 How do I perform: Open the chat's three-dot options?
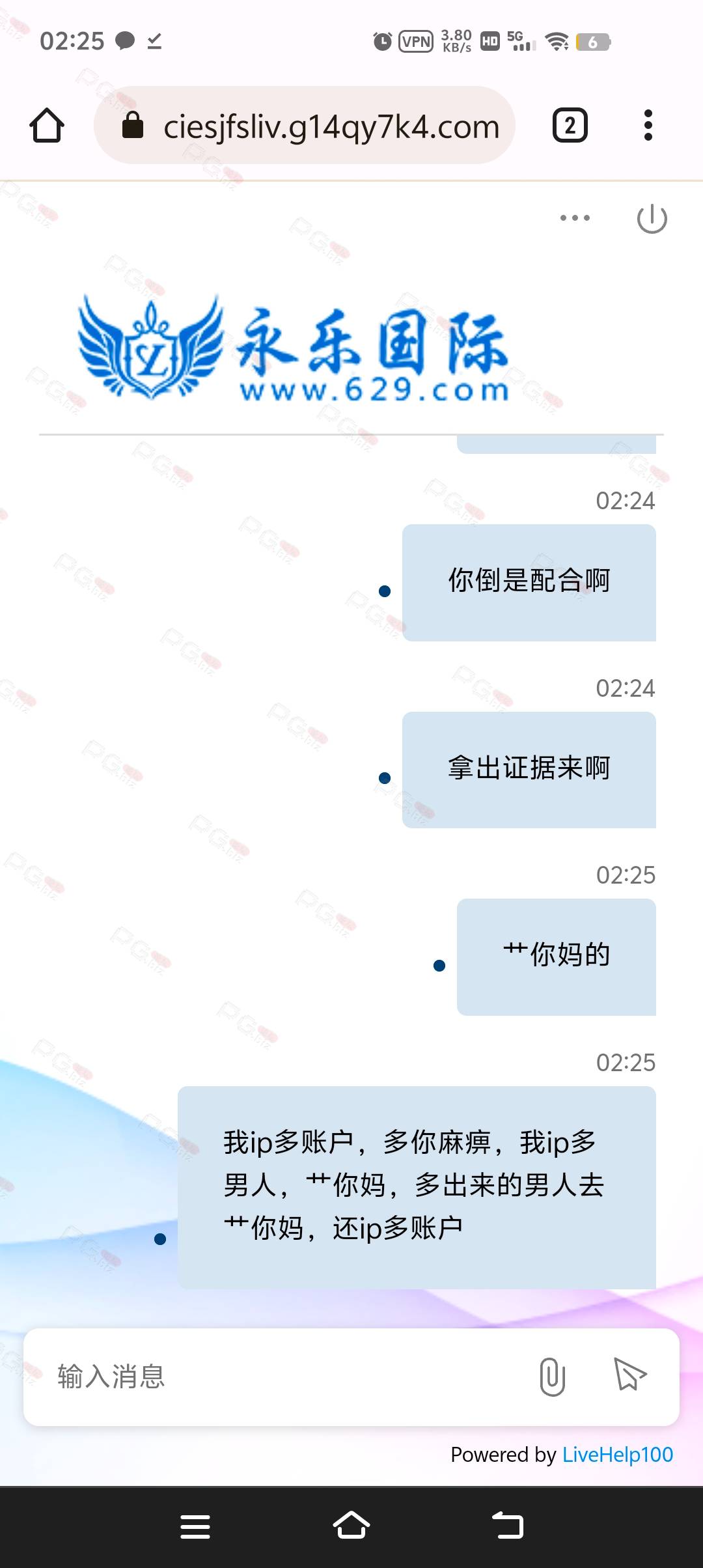[575, 218]
